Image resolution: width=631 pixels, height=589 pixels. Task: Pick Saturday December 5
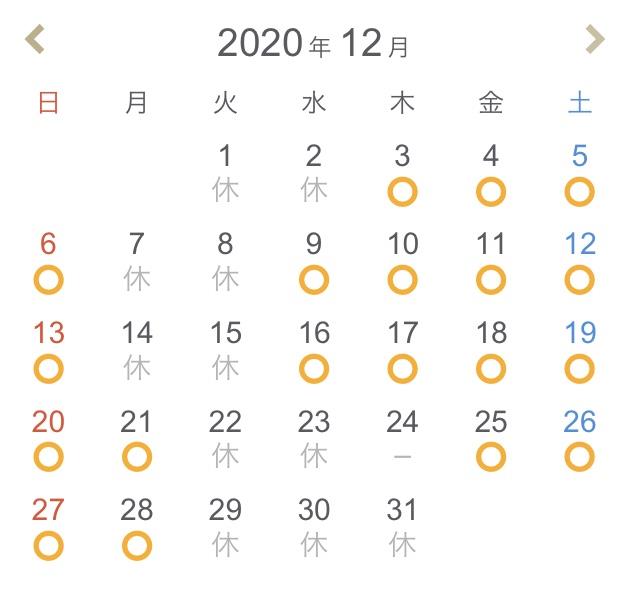tap(579, 173)
